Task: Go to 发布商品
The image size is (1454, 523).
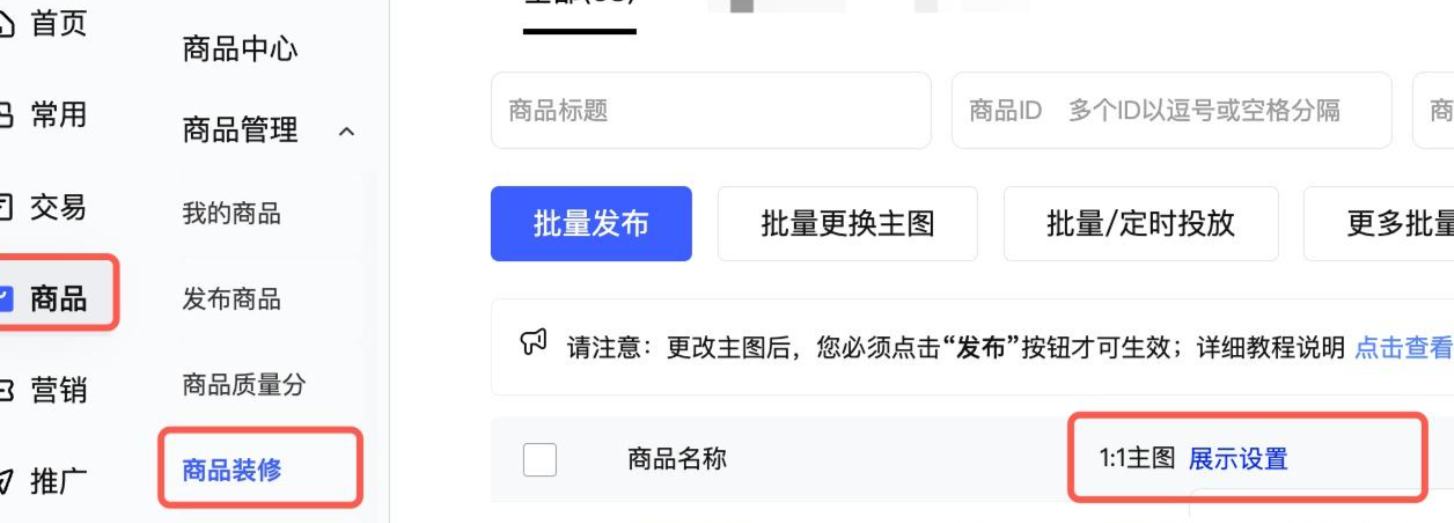Action: click(x=231, y=299)
